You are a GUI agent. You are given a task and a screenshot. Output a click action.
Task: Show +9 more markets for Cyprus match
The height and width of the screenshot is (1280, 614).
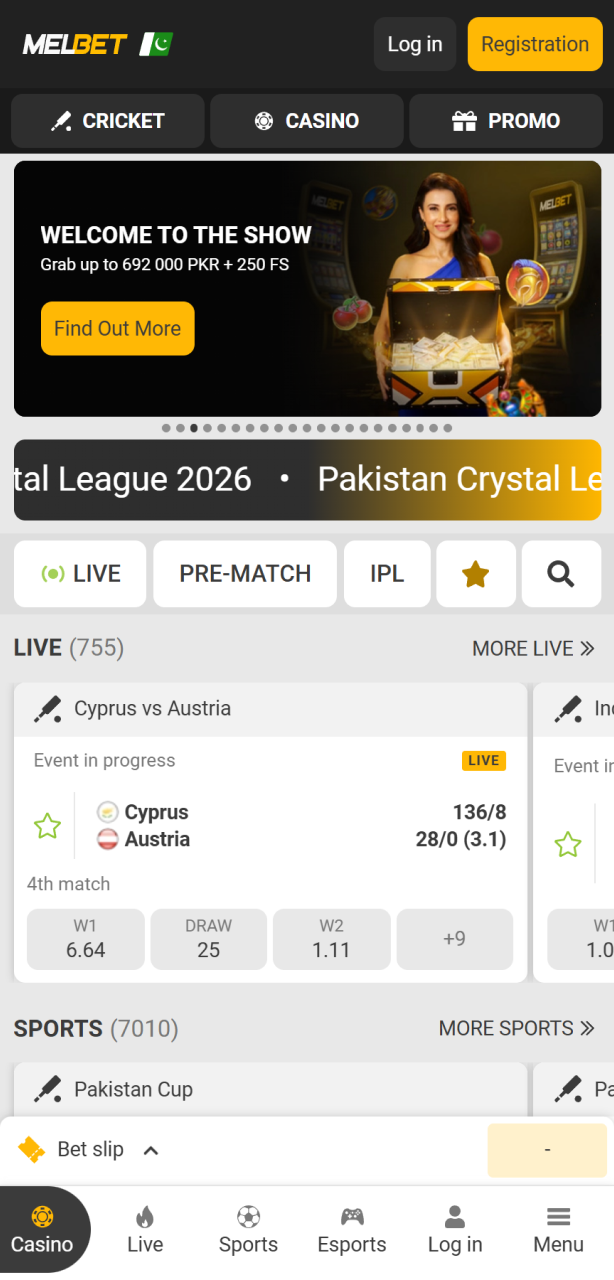[x=454, y=939]
